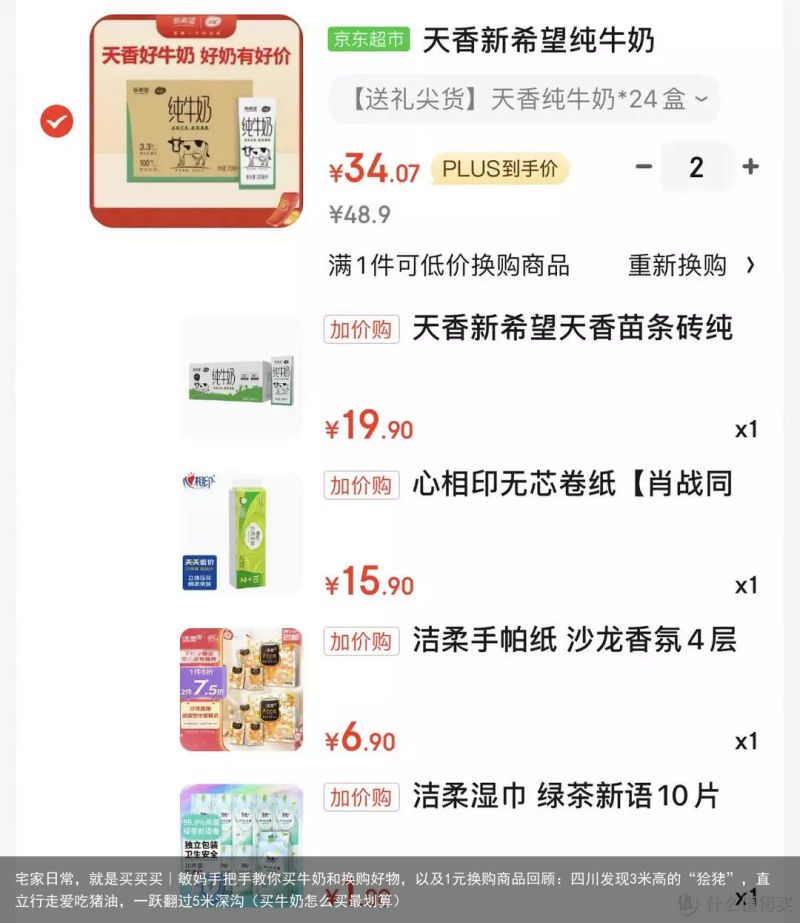This screenshot has width=800, height=923.
Task: Open the 心相印无芯卷纸 add-on item
Action: coord(572,484)
